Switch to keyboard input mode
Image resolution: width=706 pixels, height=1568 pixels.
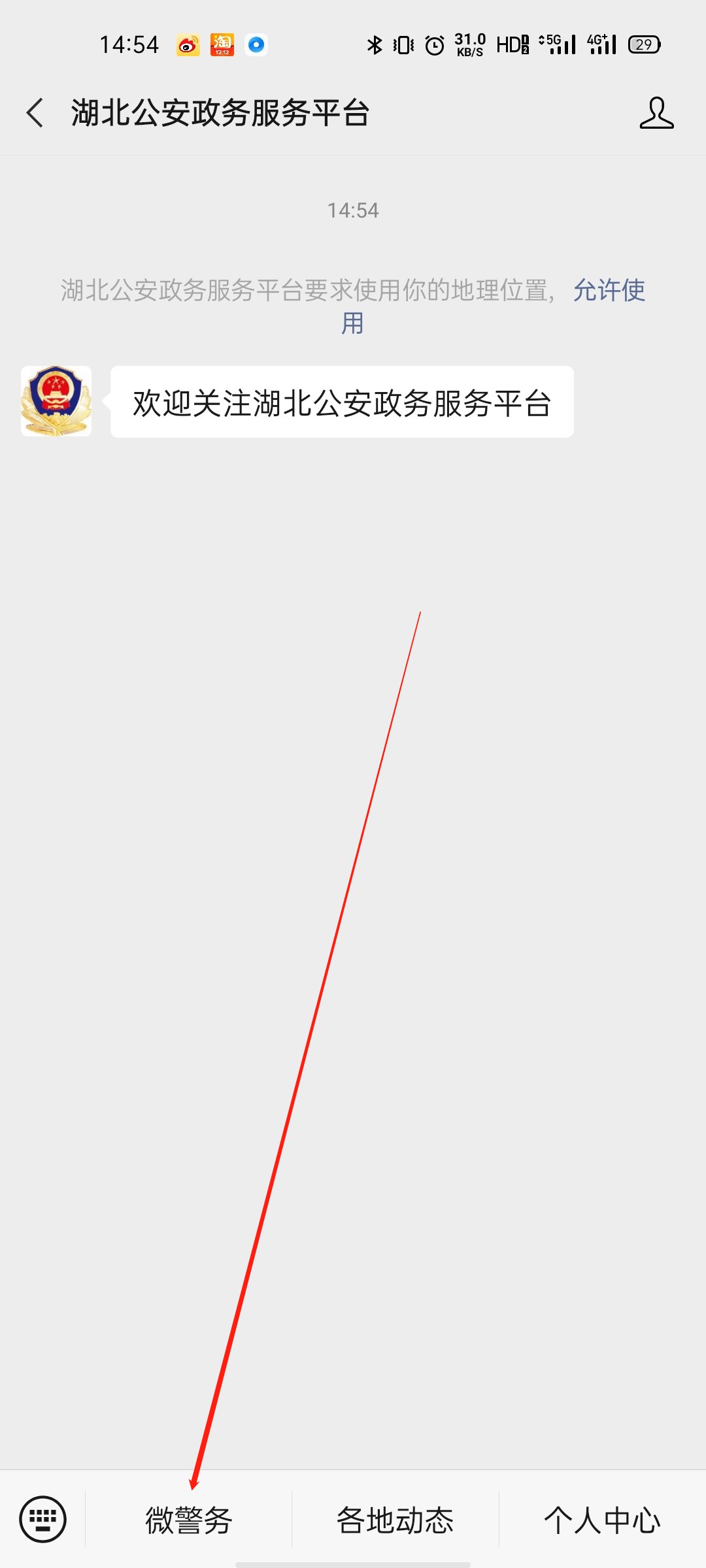pos(43,1519)
